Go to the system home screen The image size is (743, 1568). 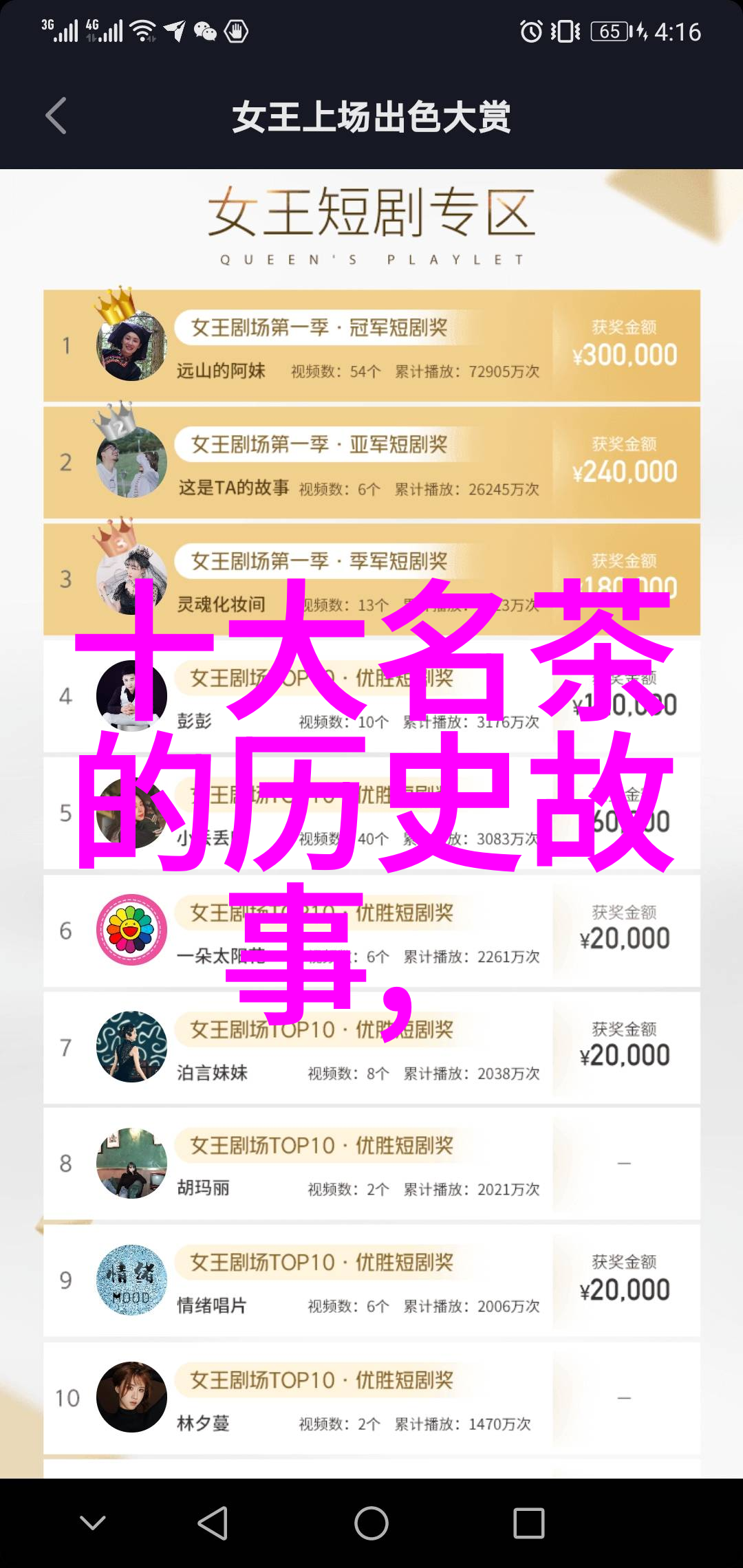point(371,1523)
